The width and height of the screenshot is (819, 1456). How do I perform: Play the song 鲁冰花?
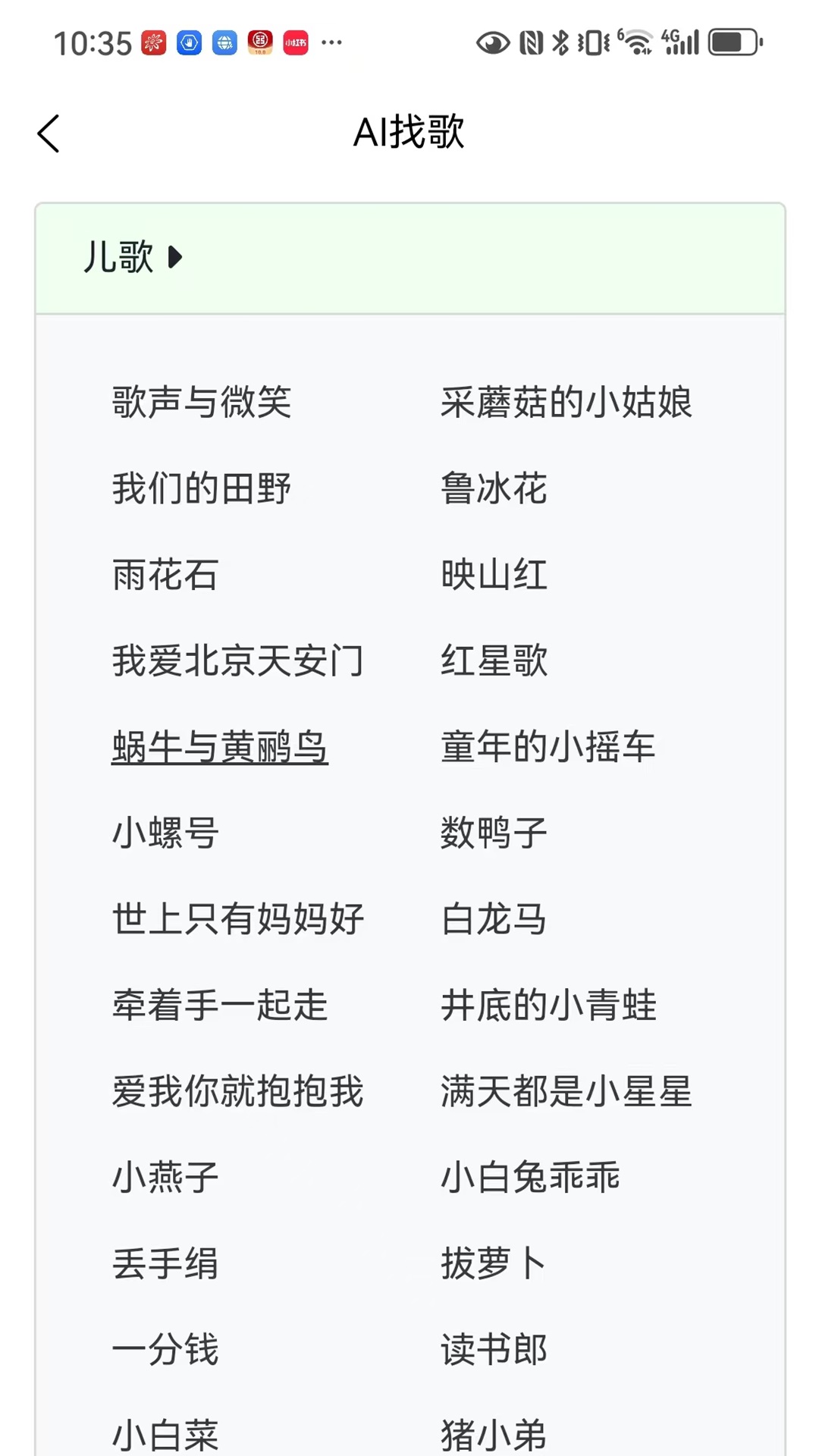point(494,489)
